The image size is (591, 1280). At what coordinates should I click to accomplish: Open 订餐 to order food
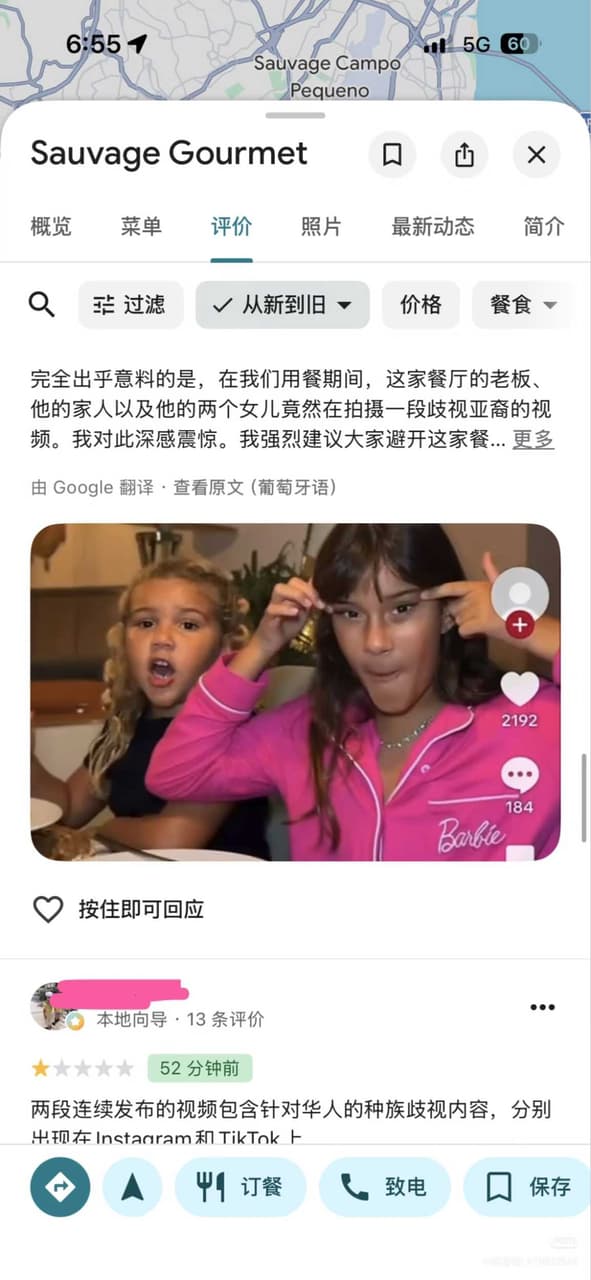(240, 1187)
